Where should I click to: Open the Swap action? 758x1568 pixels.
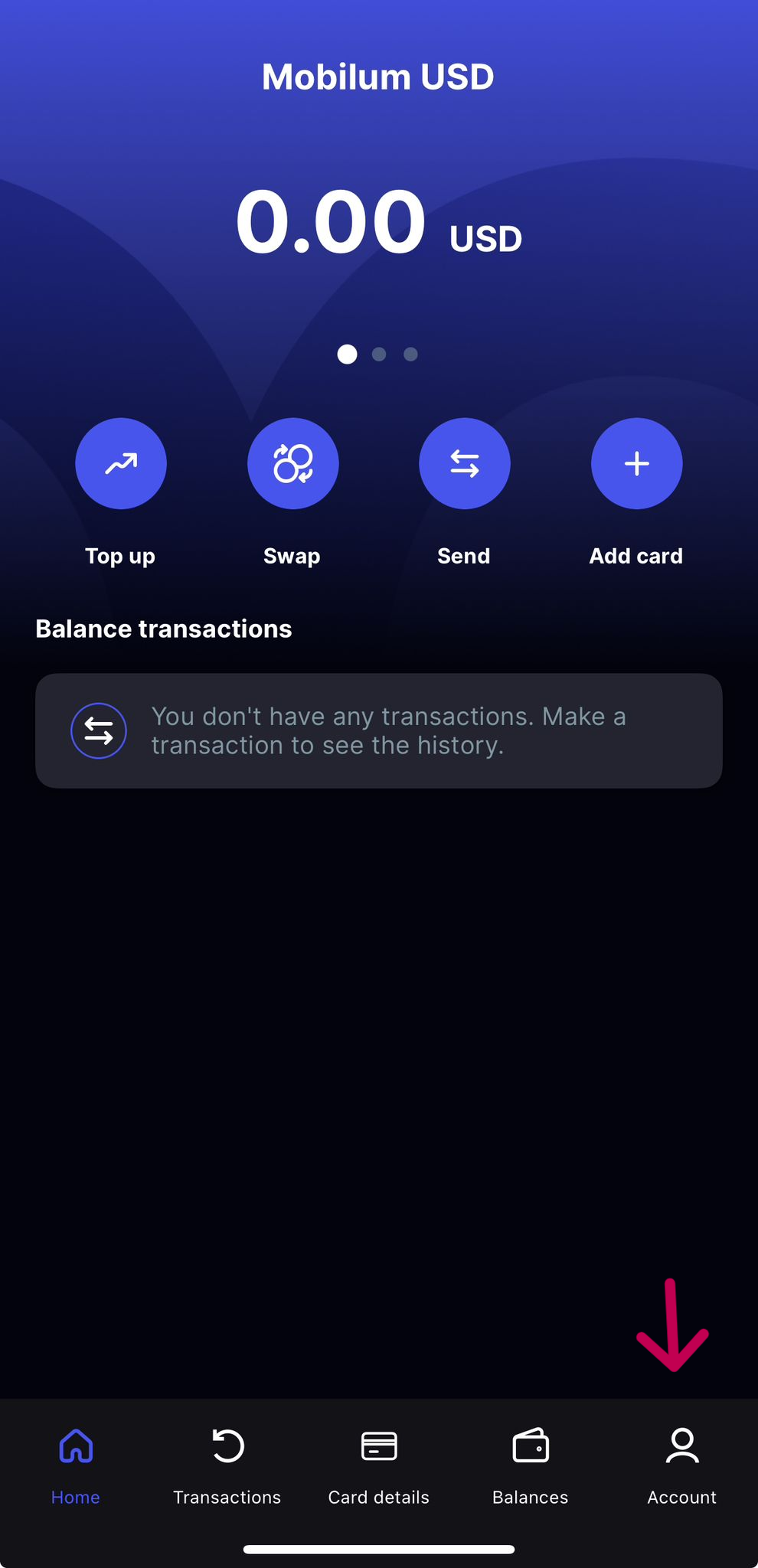point(292,463)
